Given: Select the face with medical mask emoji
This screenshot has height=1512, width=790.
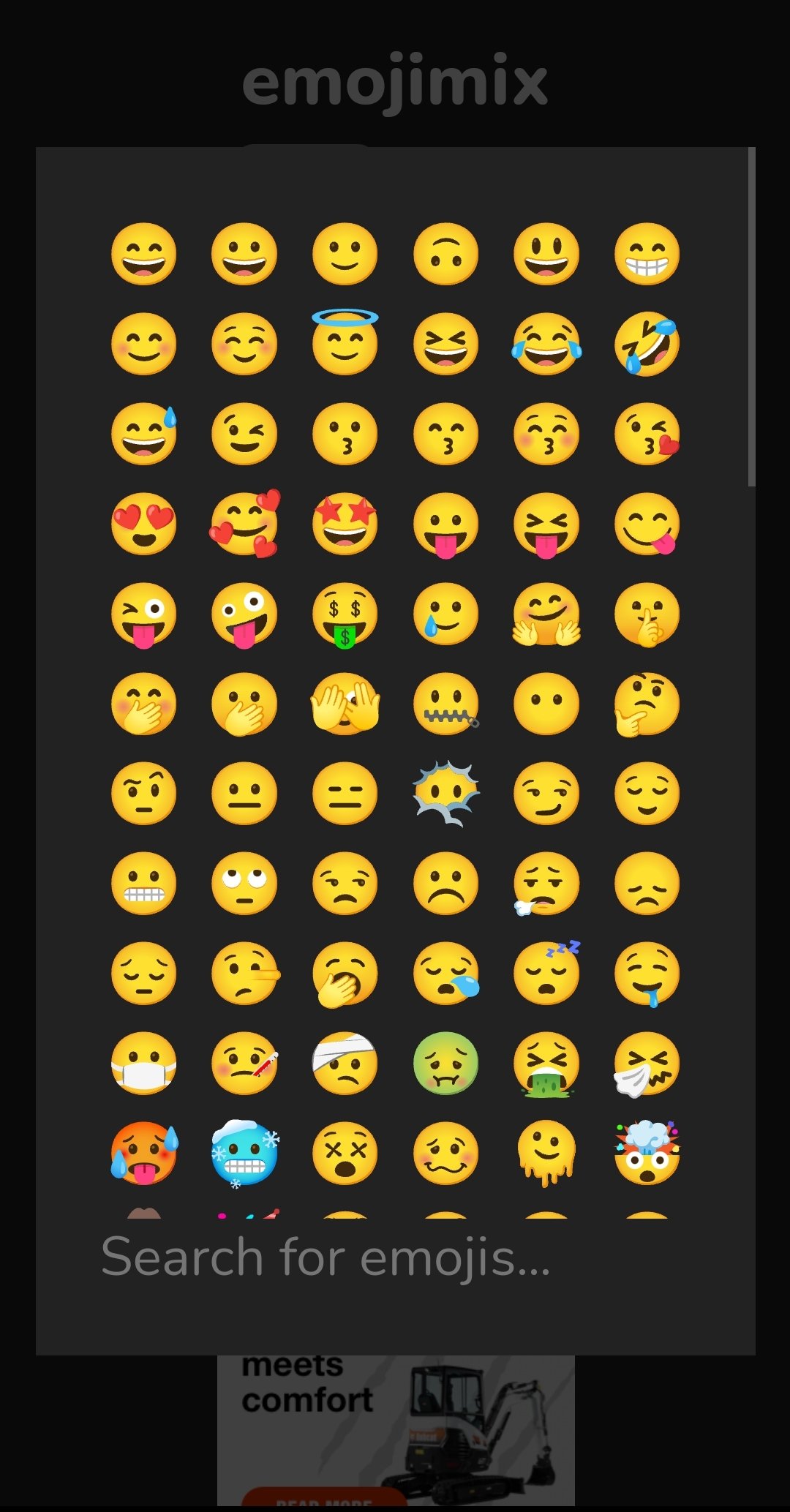Looking at the screenshot, I should pos(143,1064).
